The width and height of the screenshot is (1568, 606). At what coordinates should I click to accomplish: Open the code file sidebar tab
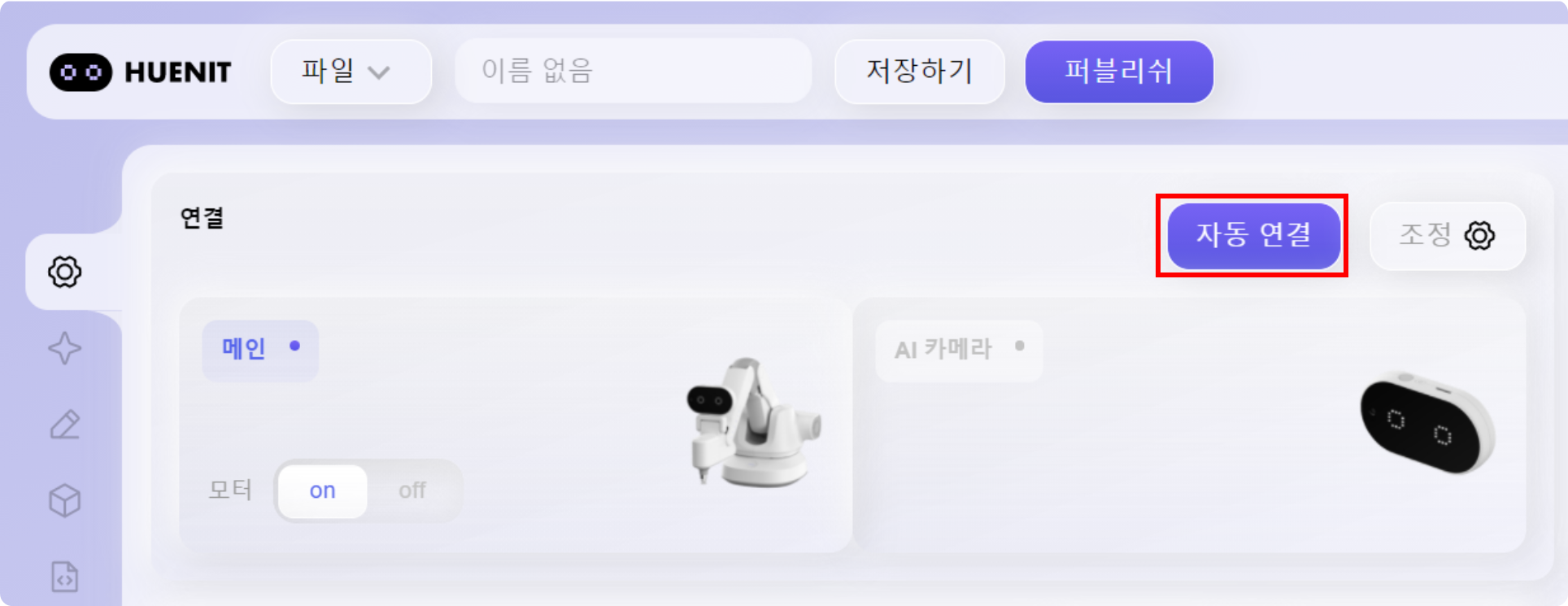(x=65, y=577)
